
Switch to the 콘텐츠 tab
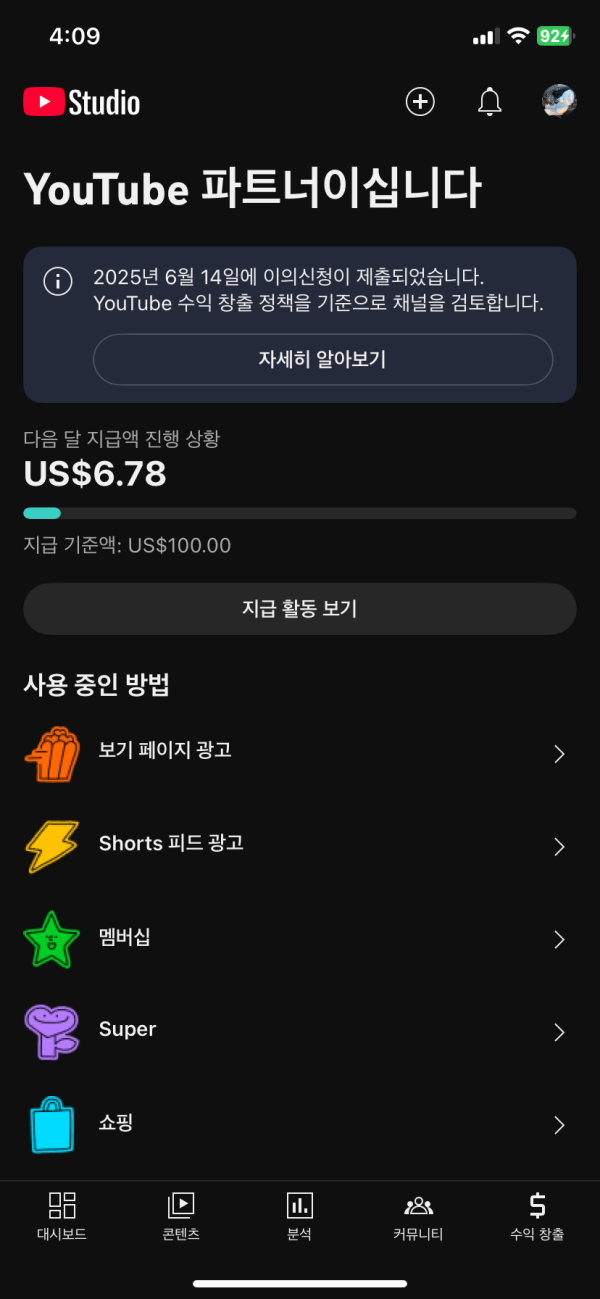(181, 1216)
